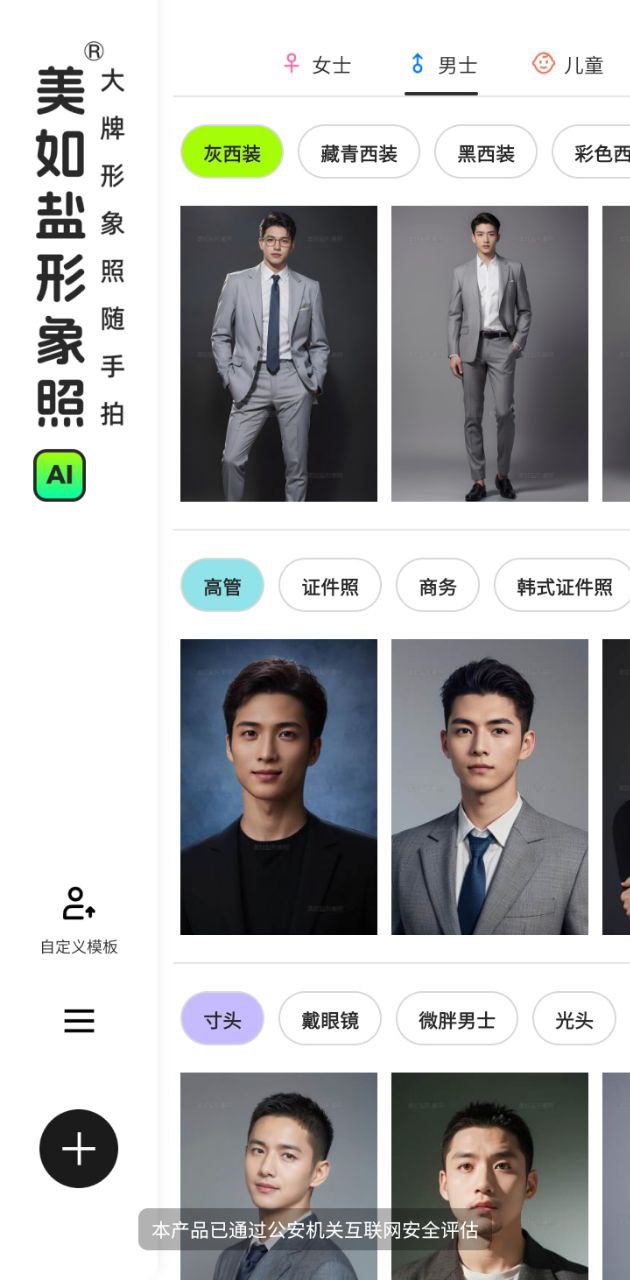Viewport: 630px width, 1280px height.
Task: Tap the 高管 chip
Action: point(222,586)
